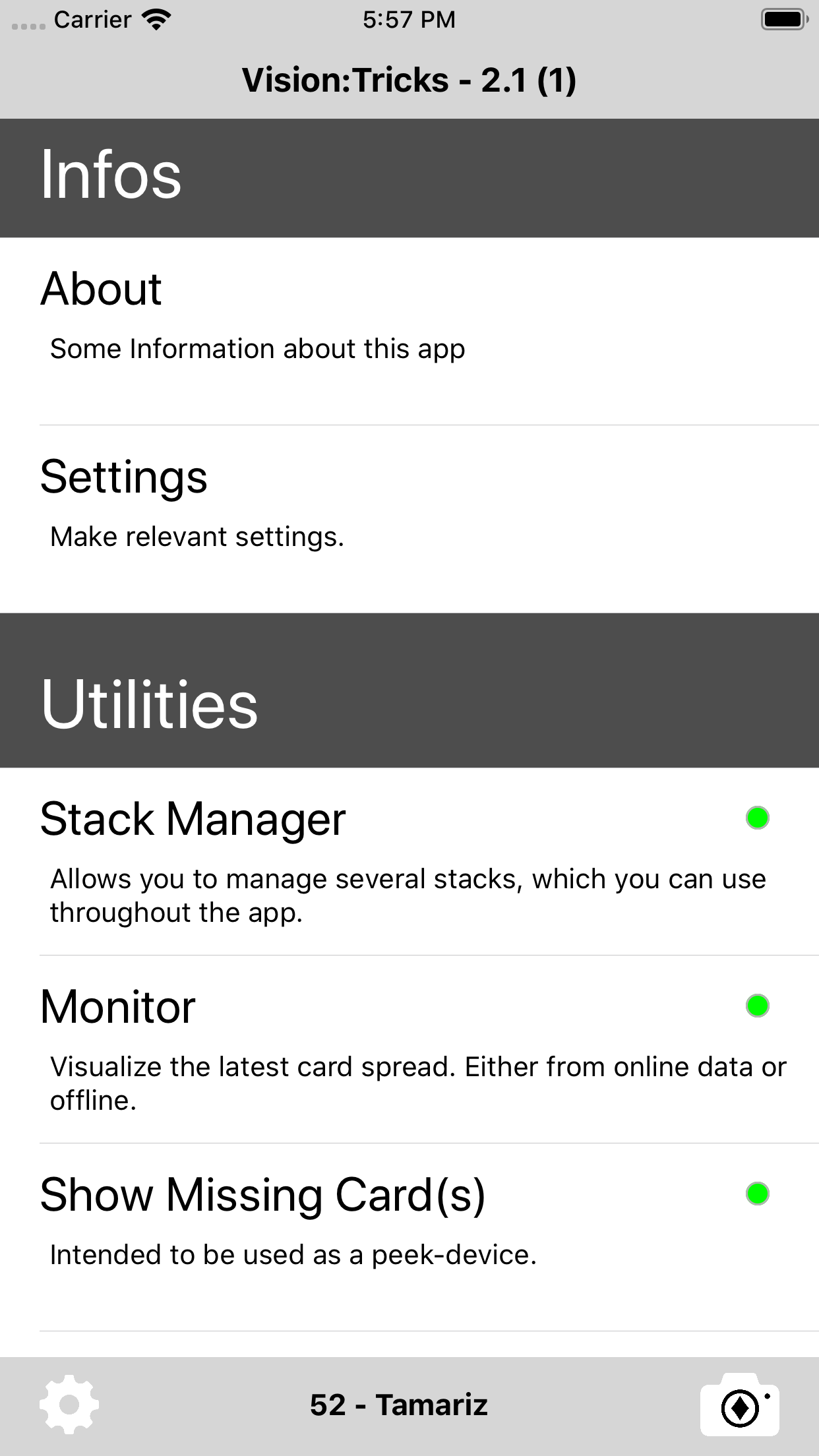This screenshot has height=1456, width=819.
Task: Launch Show Missing Card(s) peek-device
Action: point(264,1196)
